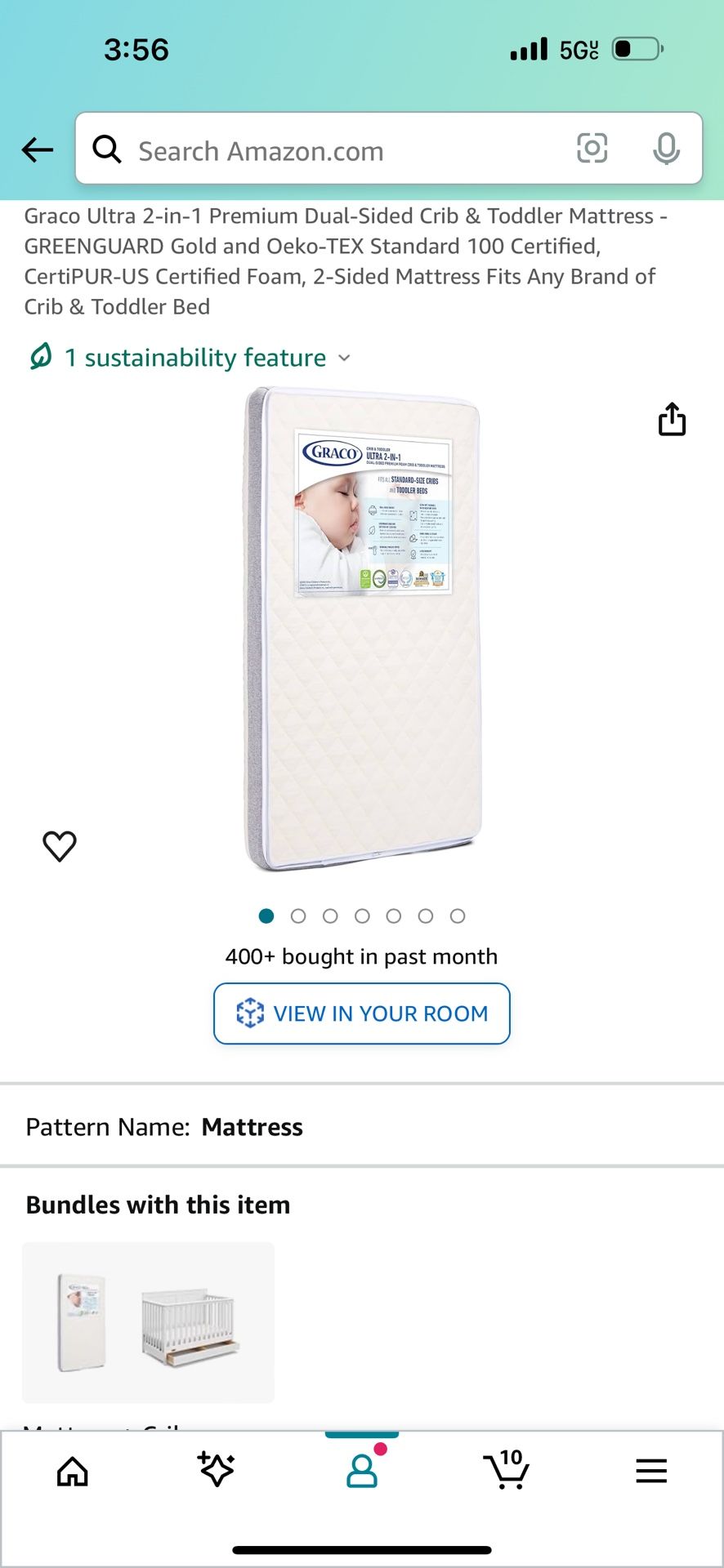Screen dimensions: 724x1568
Task: Tap VIEW IN YOUR ROOM button
Action: pos(362,1013)
